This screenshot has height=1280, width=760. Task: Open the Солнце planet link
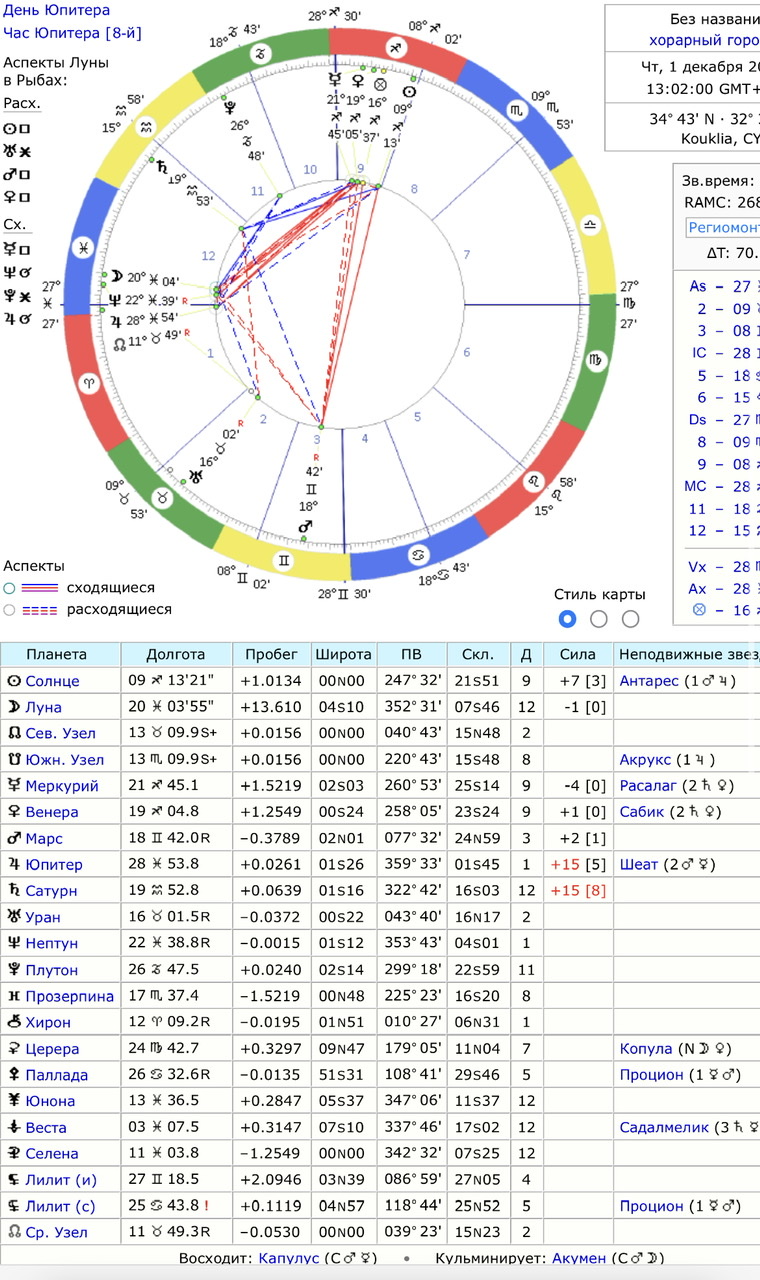click(52, 681)
